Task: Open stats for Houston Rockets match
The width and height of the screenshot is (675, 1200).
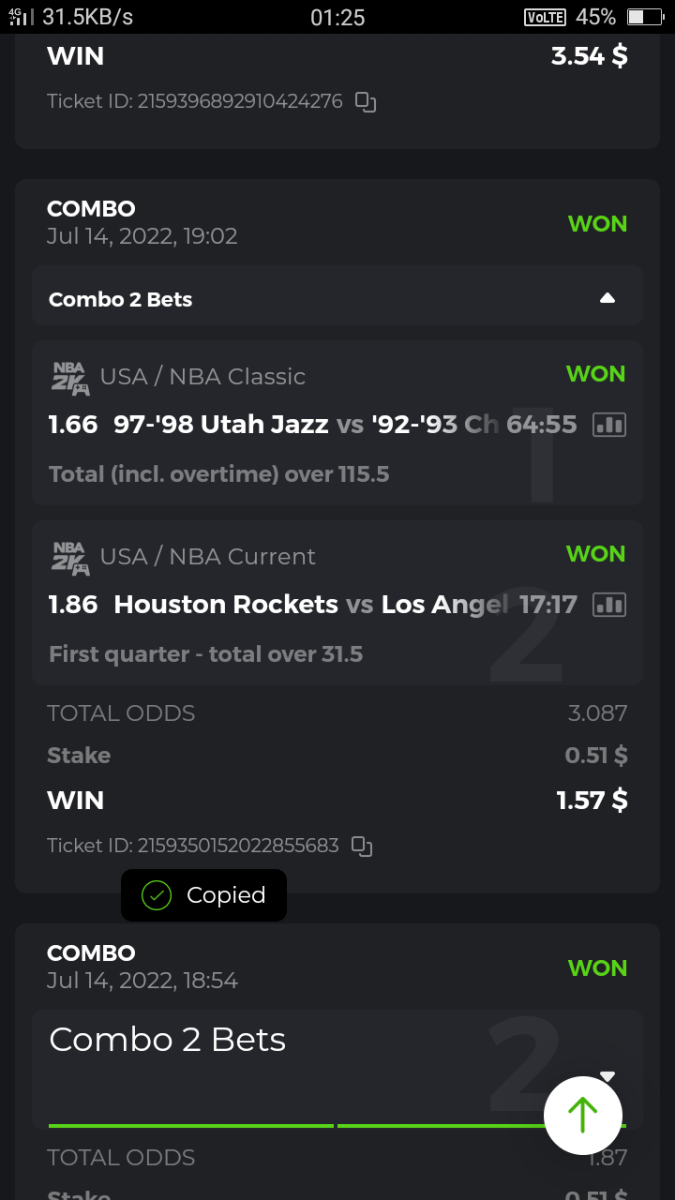Action: 609,605
